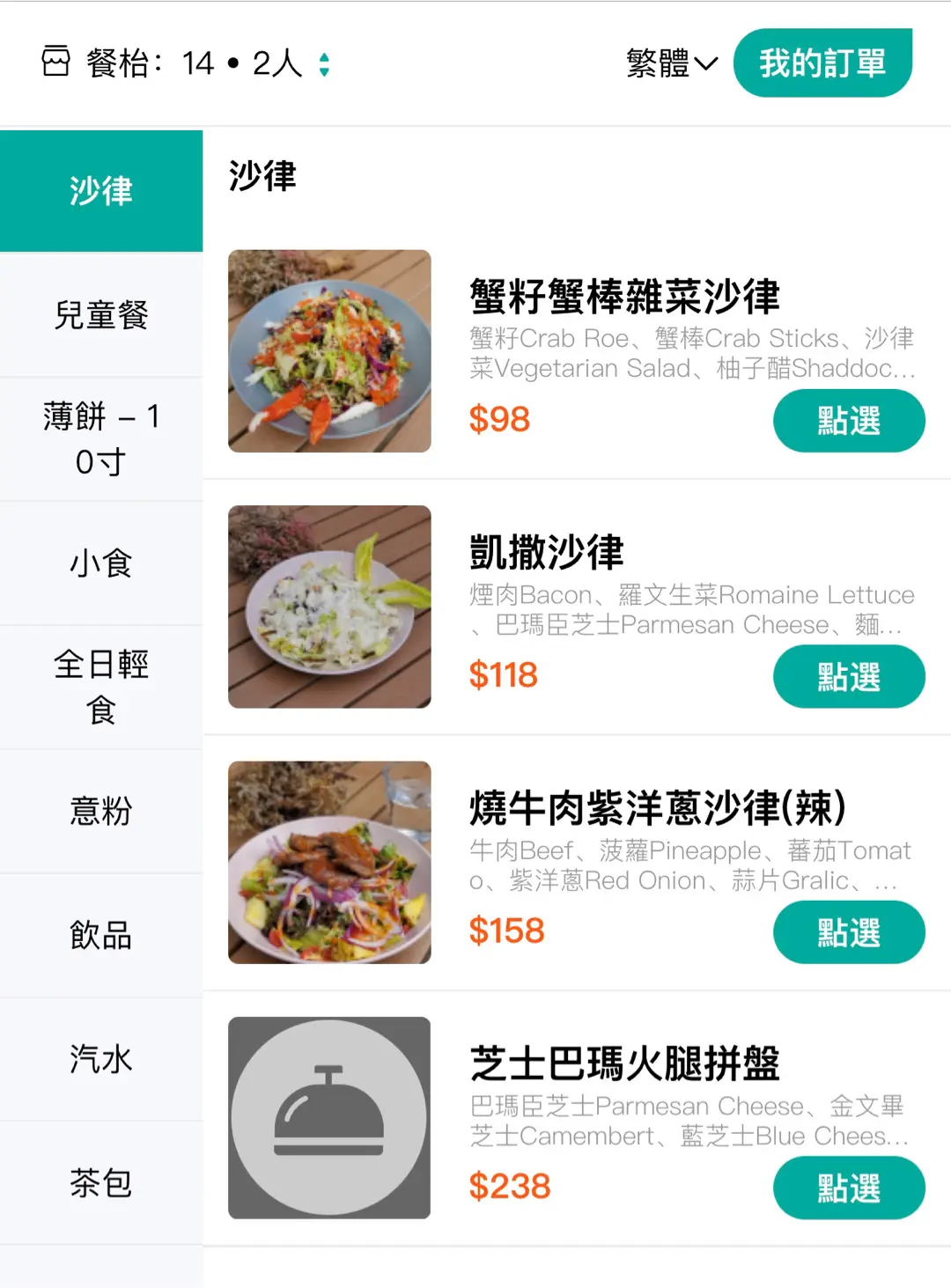The height and width of the screenshot is (1288, 951).
Task: Select the highlighted 沙律 category
Action: (101, 191)
